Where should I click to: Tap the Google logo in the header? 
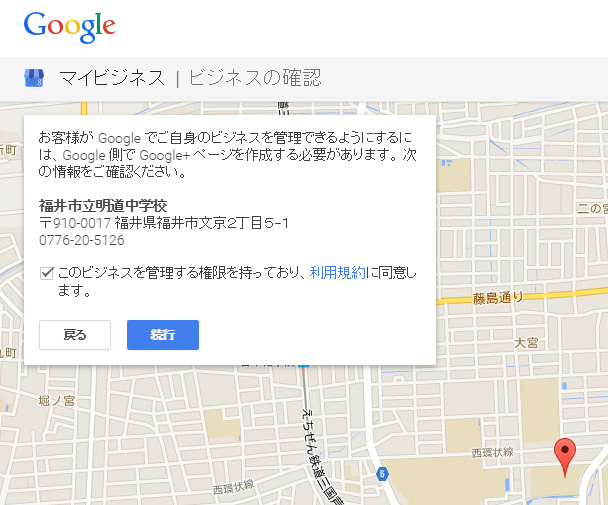pos(69,27)
